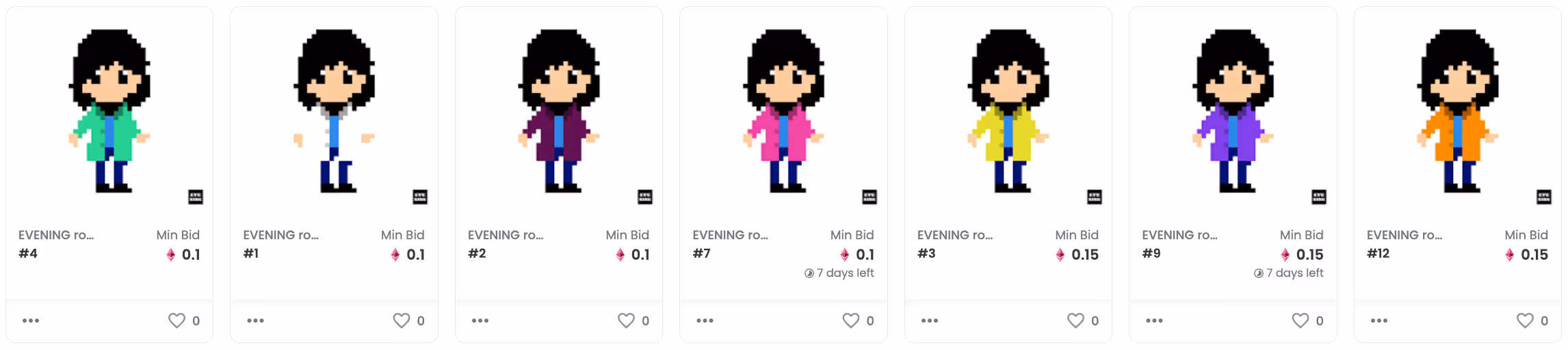The width and height of the screenshot is (1568, 350).
Task: Open more options for EVENING #12
Action: pyautogui.click(x=1379, y=321)
